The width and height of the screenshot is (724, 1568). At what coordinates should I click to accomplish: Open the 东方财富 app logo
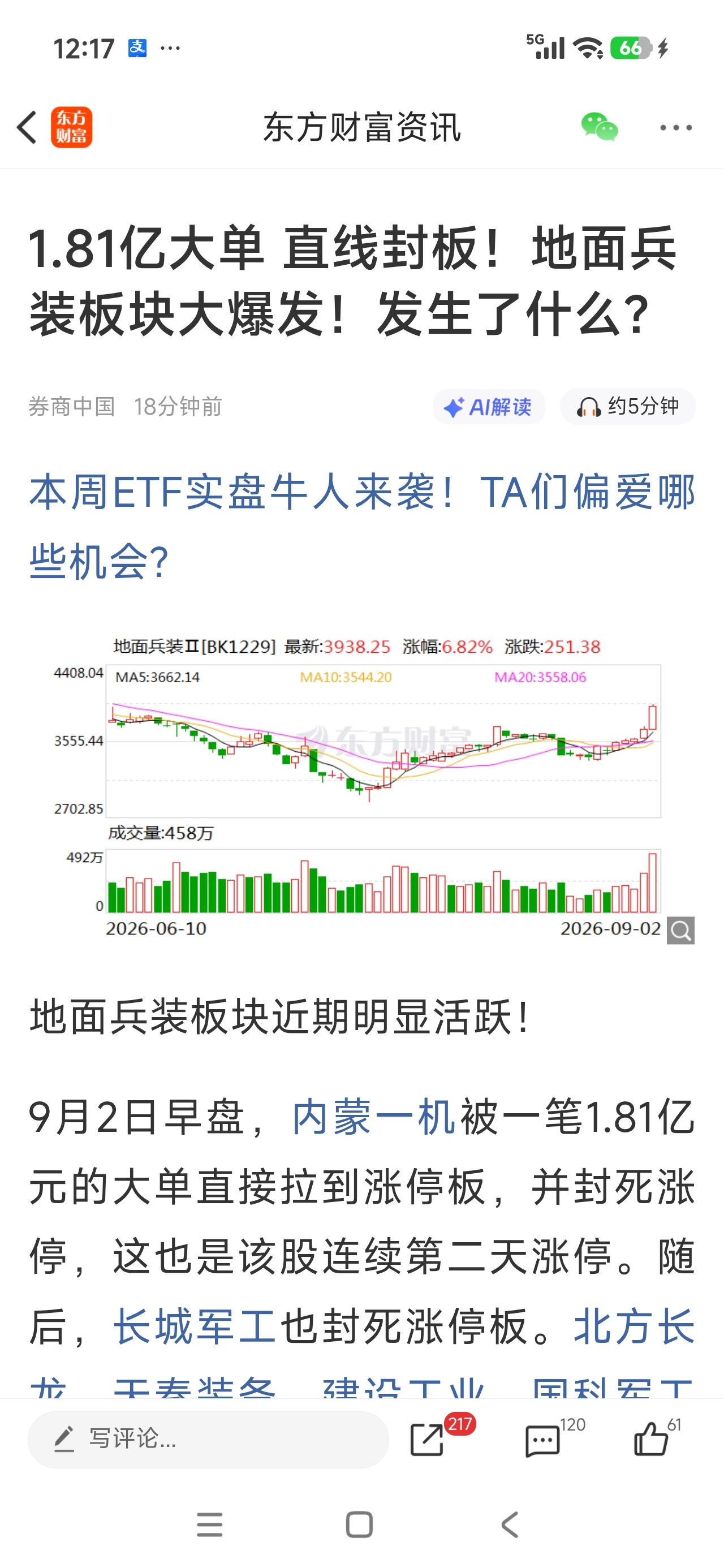[71, 127]
